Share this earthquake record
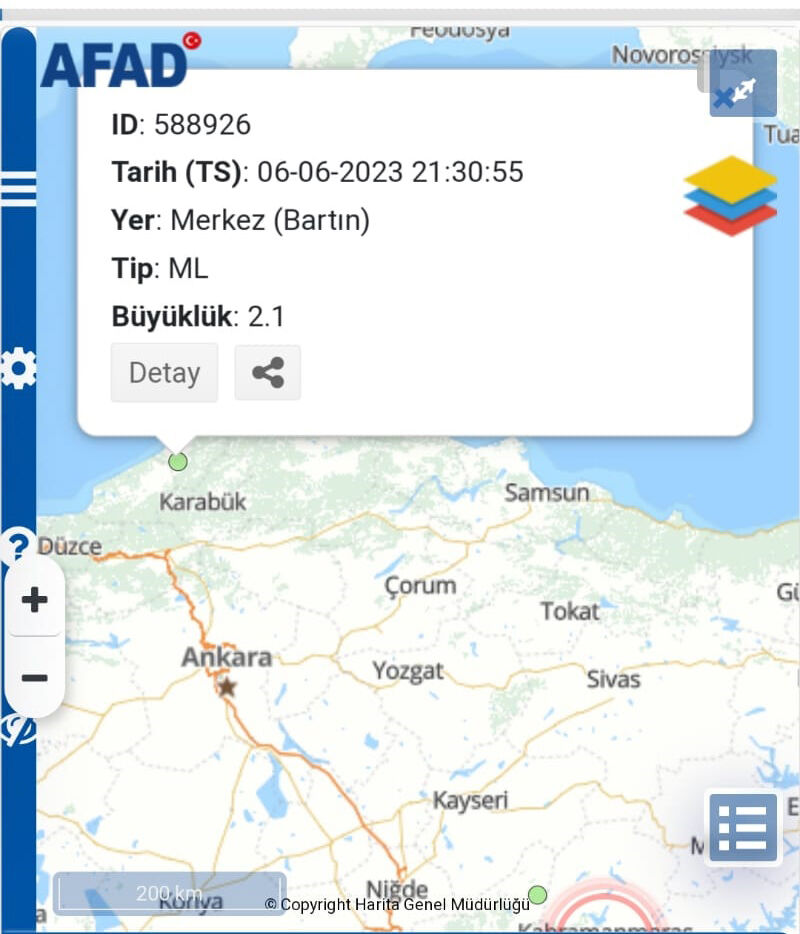Image resolution: width=800 pixels, height=934 pixels. click(x=267, y=373)
